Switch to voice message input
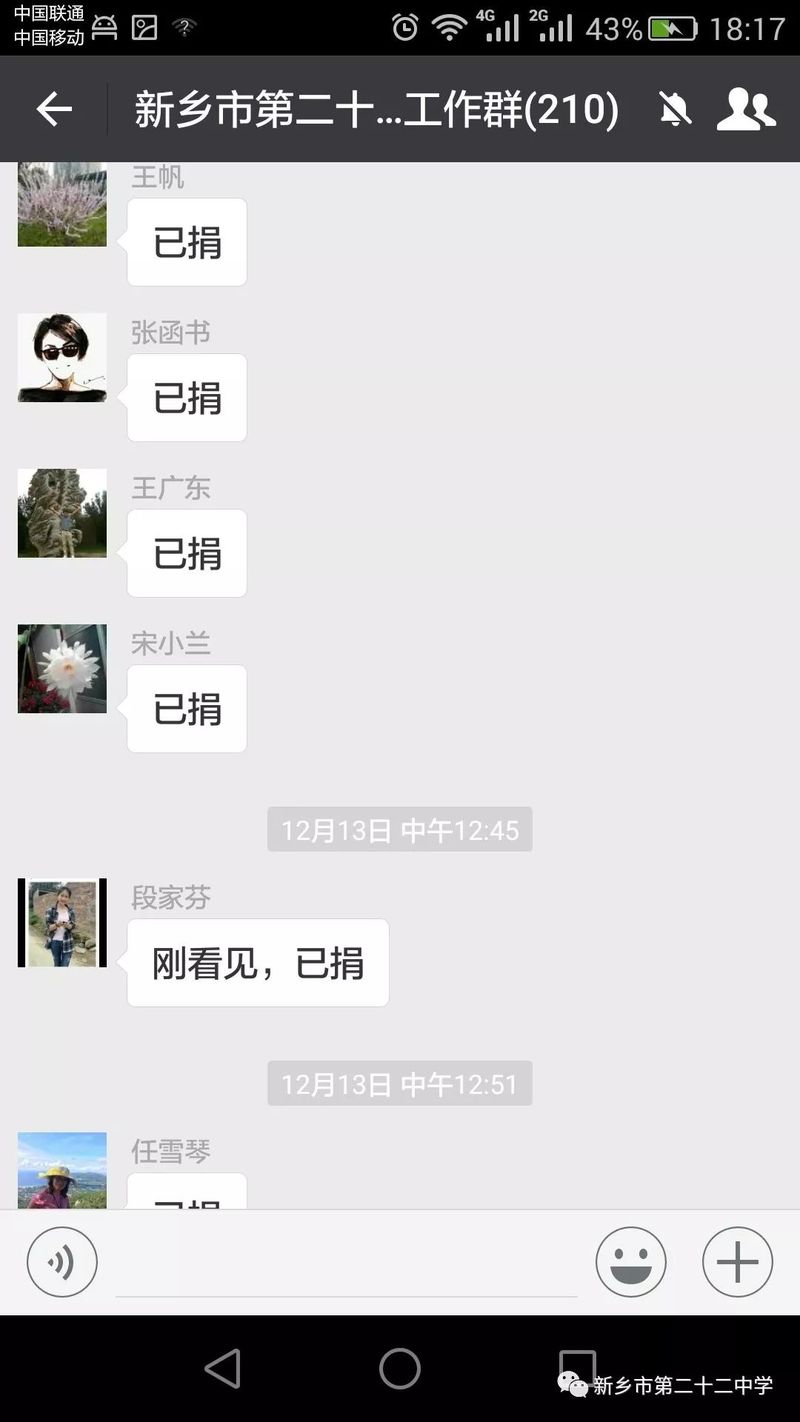 (62, 1262)
